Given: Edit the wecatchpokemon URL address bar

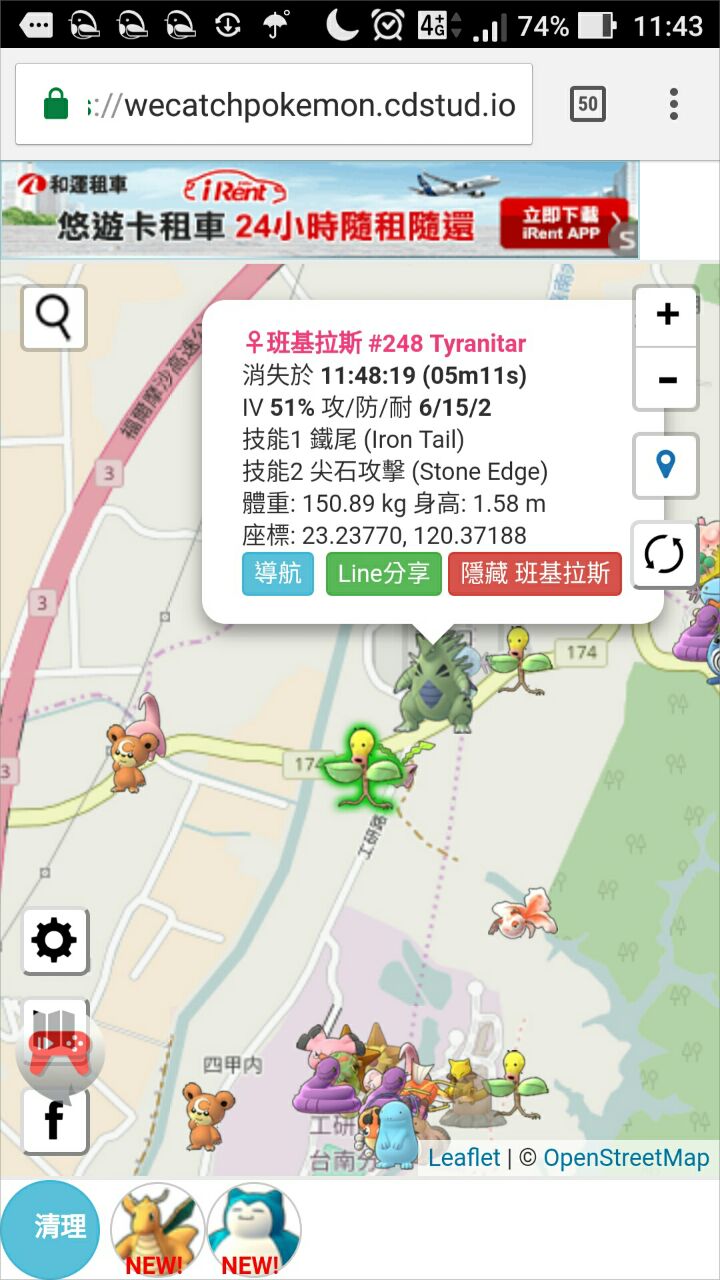Looking at the screenshot, I should coord(300,105).
